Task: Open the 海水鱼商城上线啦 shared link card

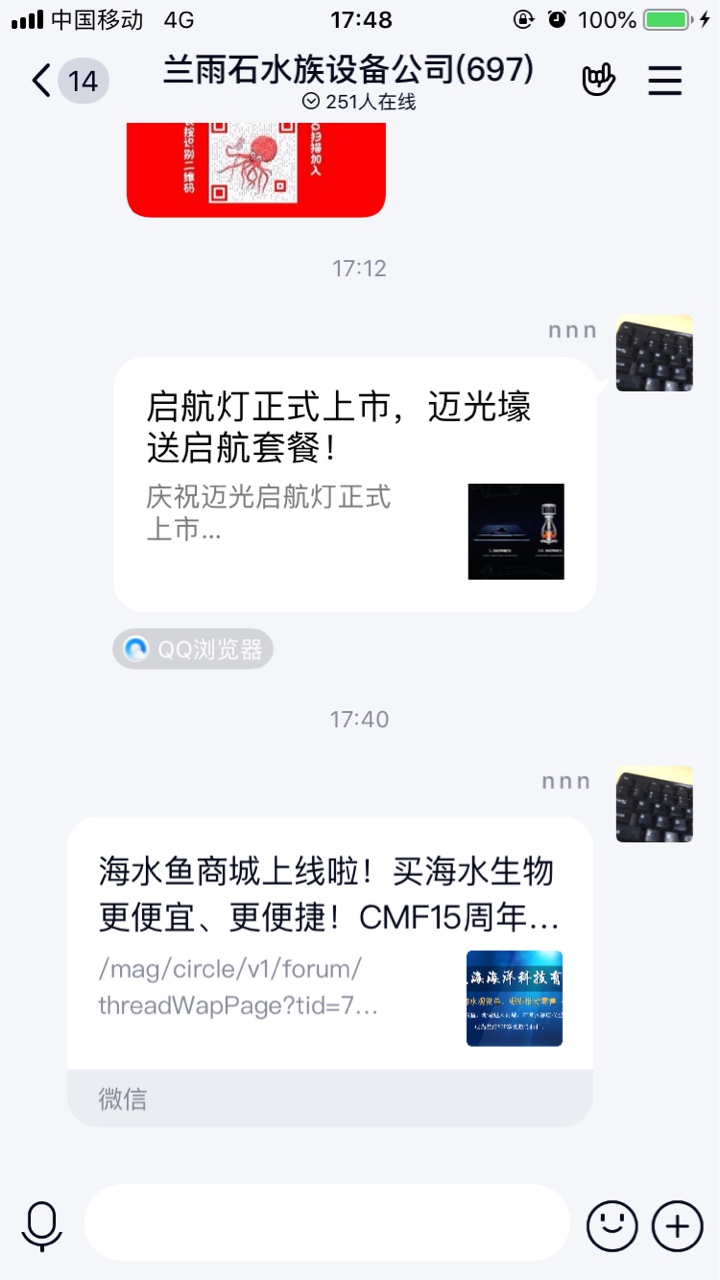Action: [330, 945]
